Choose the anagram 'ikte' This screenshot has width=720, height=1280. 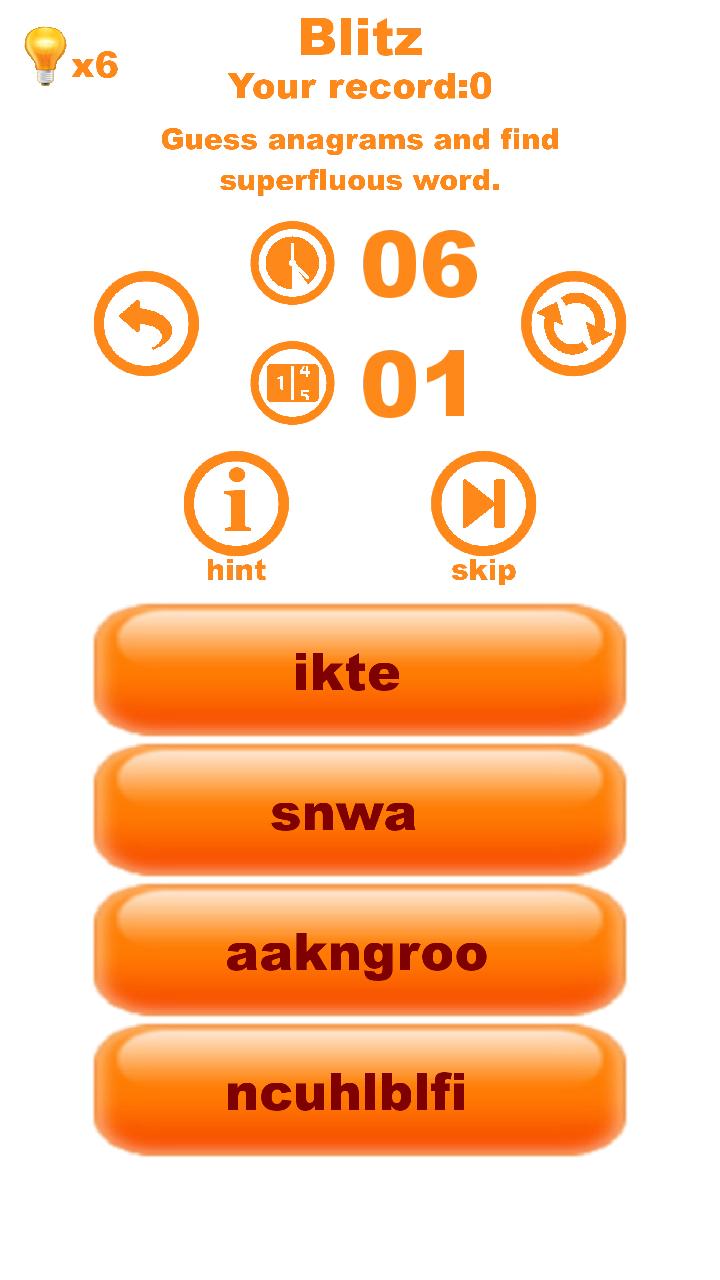[360, 671]
